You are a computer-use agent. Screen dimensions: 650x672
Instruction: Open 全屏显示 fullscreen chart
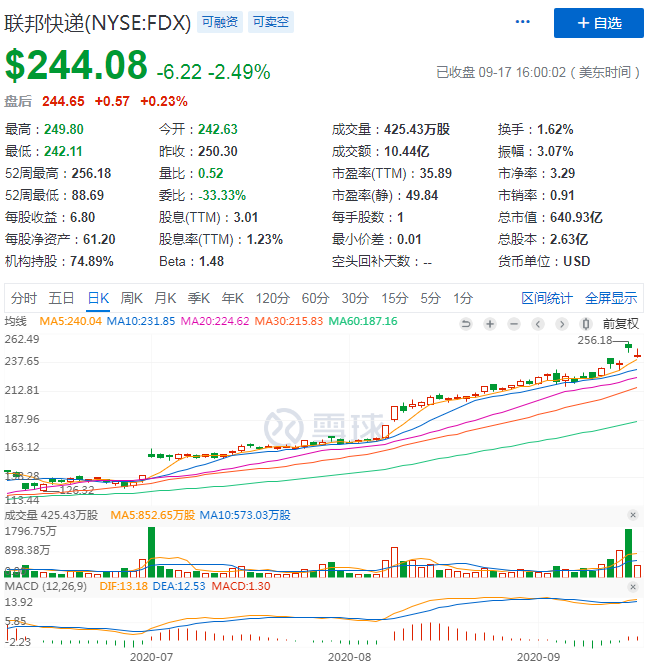(x=611, y=298)
